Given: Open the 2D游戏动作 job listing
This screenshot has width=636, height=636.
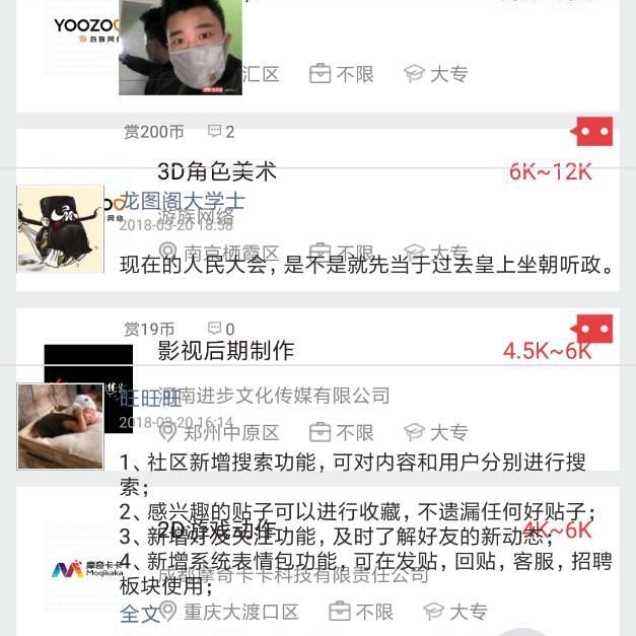Looking at the screenshot, I should [217, 529].
